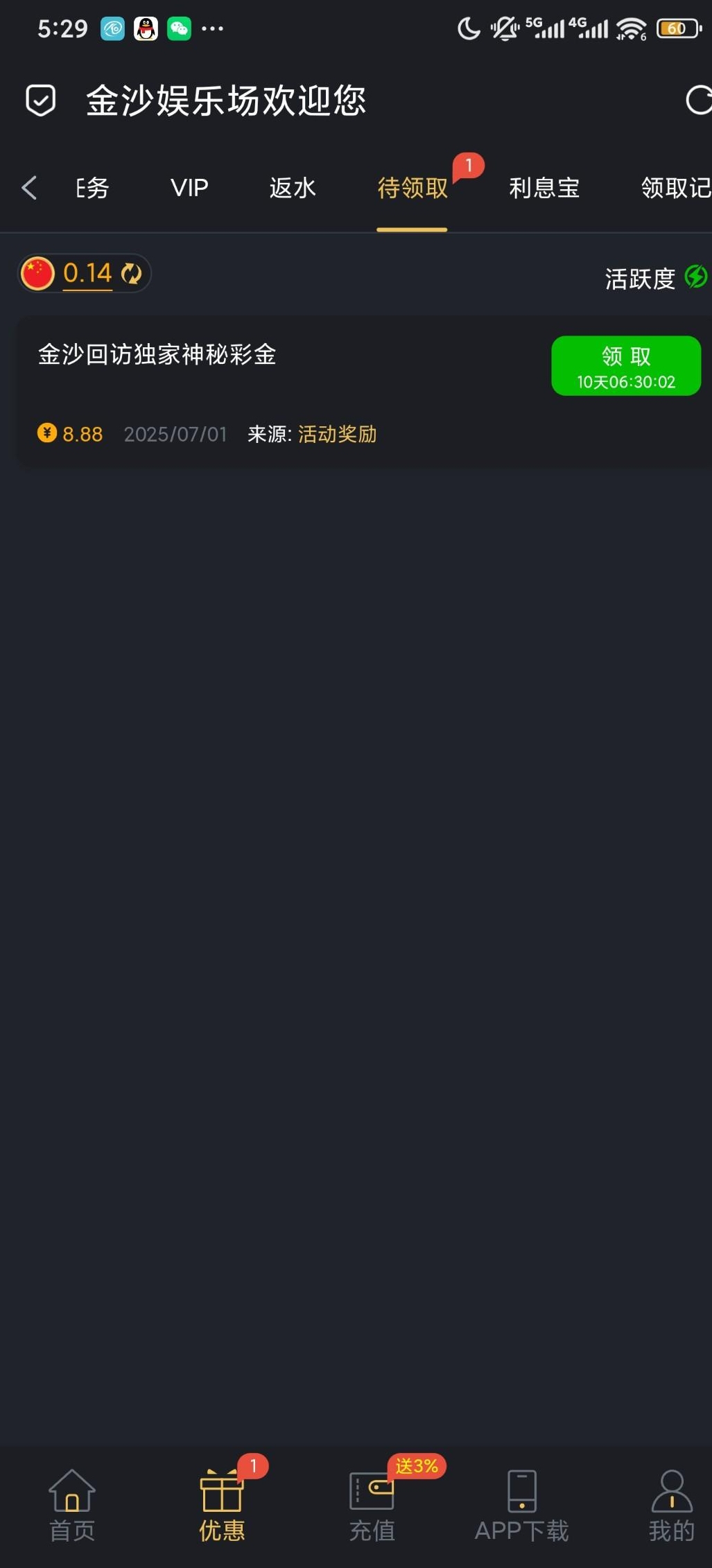Viewport: 712px width, 1568px height.
Task: Open the 领取记录 tab
Action: pos(675,188)
